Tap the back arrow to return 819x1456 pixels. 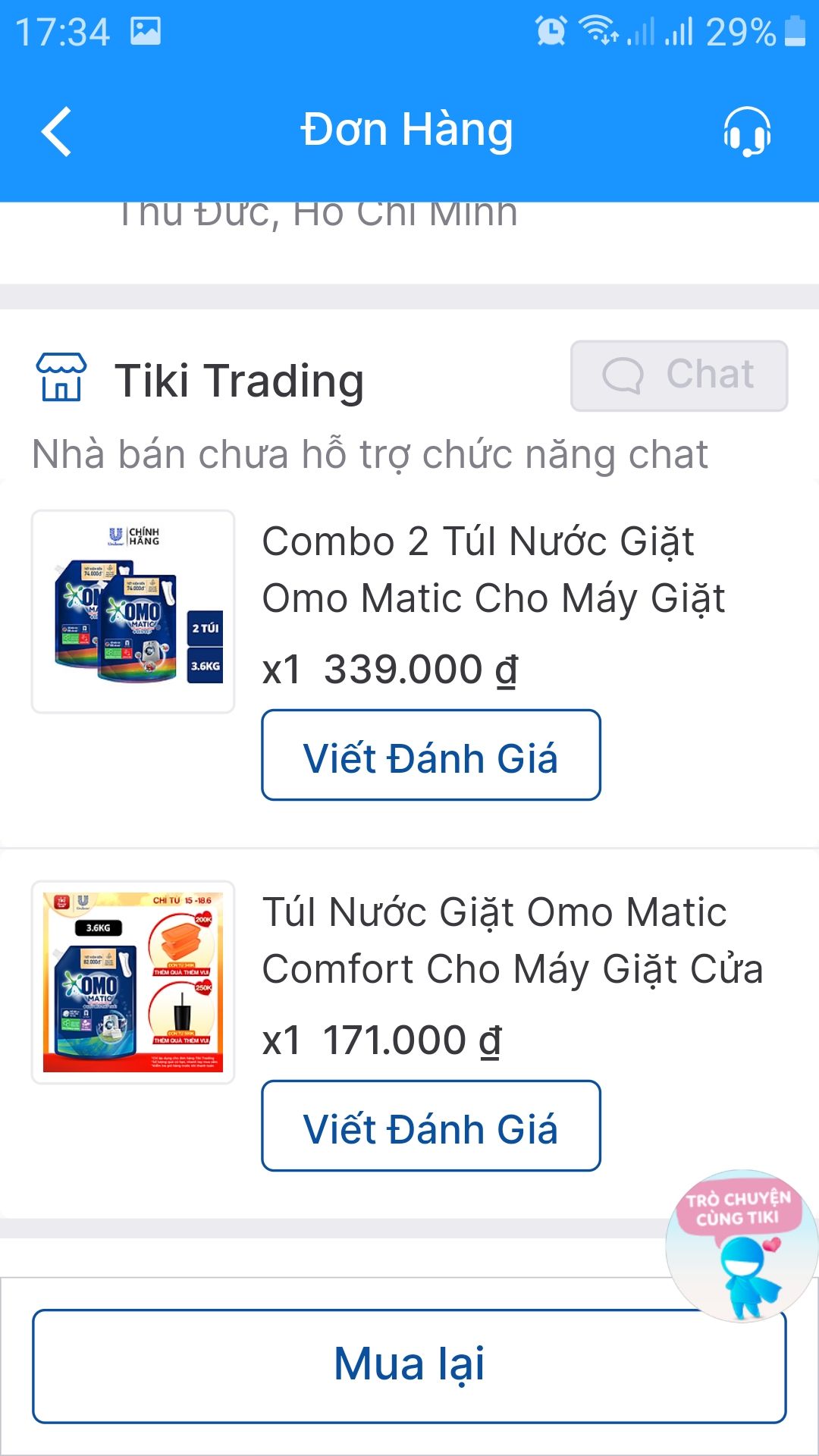pyautogui.click(x=55, y=129)
